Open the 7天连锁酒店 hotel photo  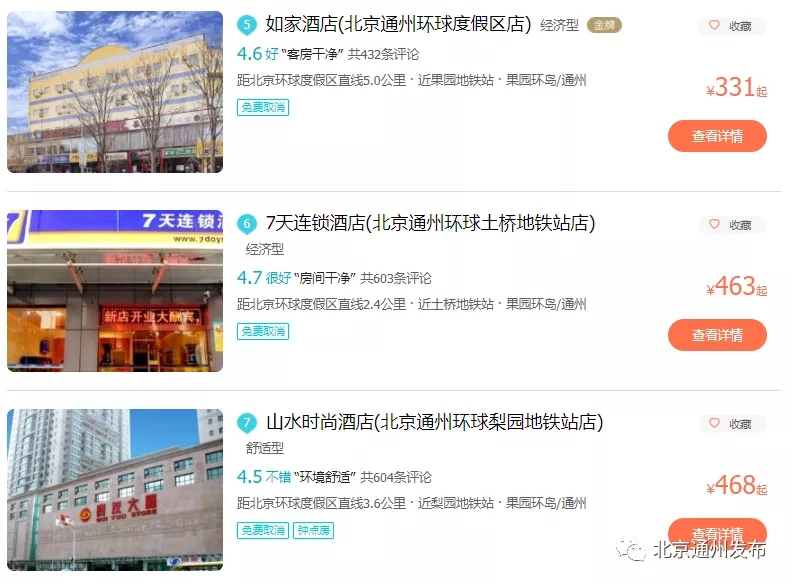click(x=115, y=291)
